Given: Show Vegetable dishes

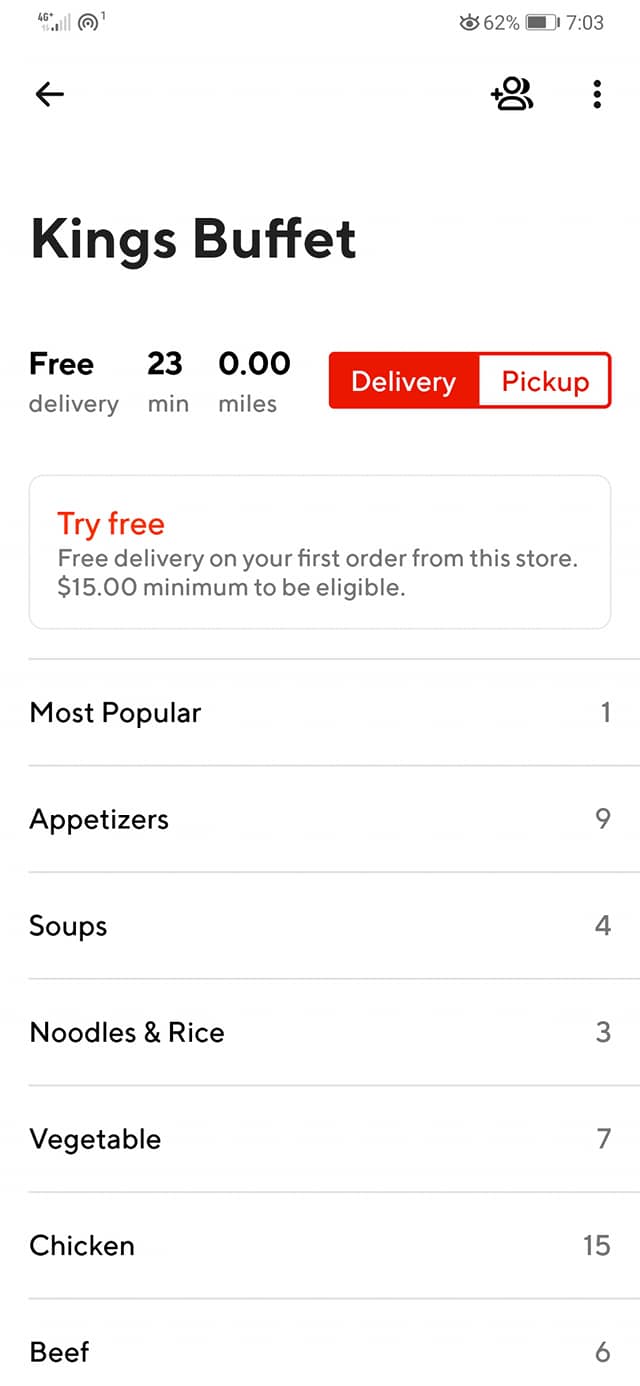Looking at the screenshot, I should tap(320, 1139).
